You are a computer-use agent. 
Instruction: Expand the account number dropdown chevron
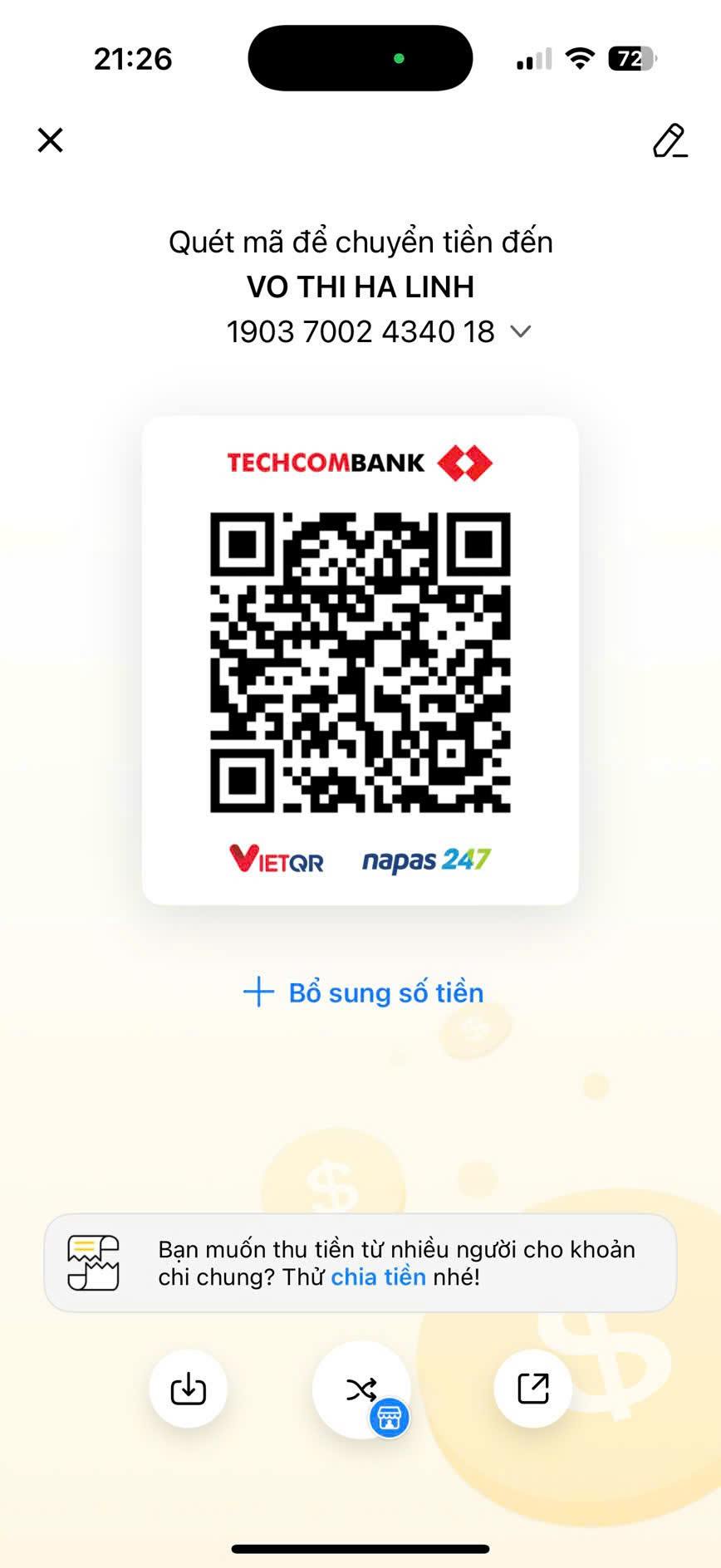[x=520, y=331]
